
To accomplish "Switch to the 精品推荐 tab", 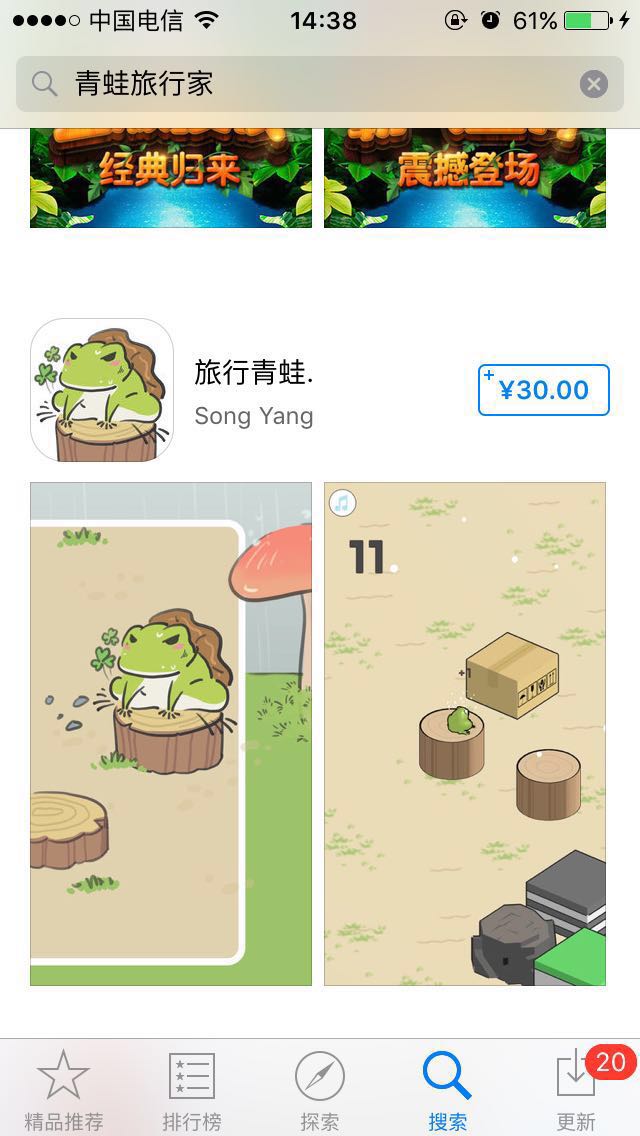I will [x=63, y=1089].
